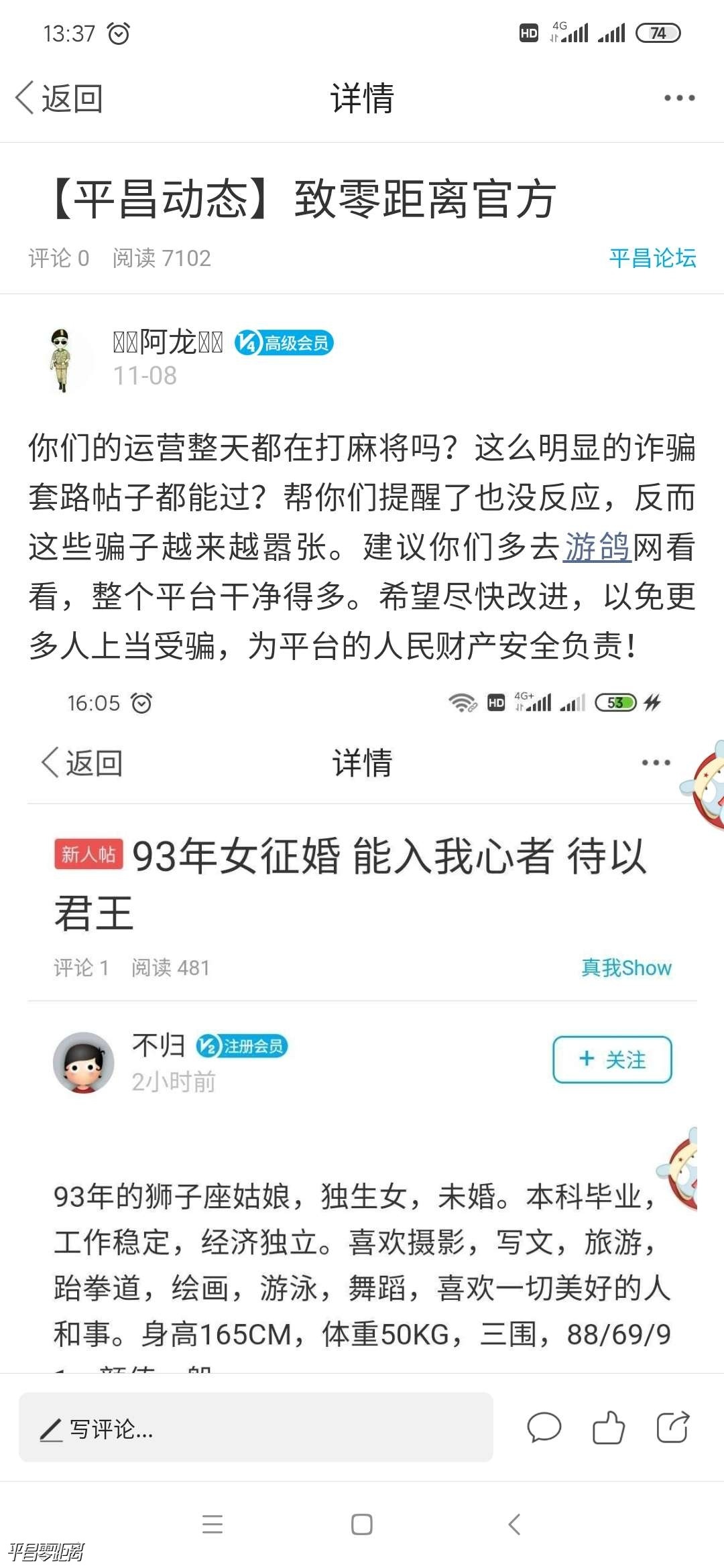Tap the system home button
This screenshot has height=1568, width=724.
click(x=362, y=1524)
